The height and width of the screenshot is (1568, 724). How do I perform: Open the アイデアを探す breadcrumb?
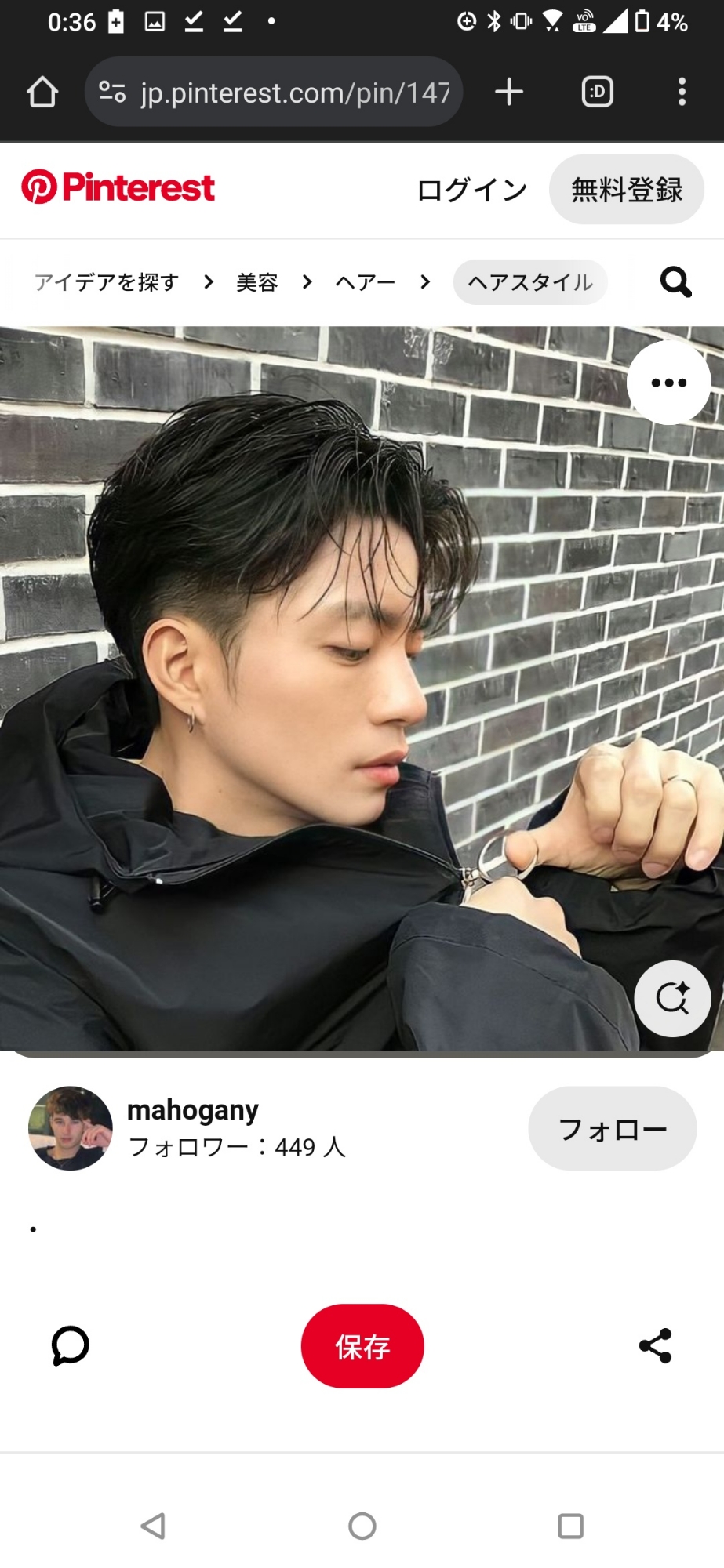[107, 282]
